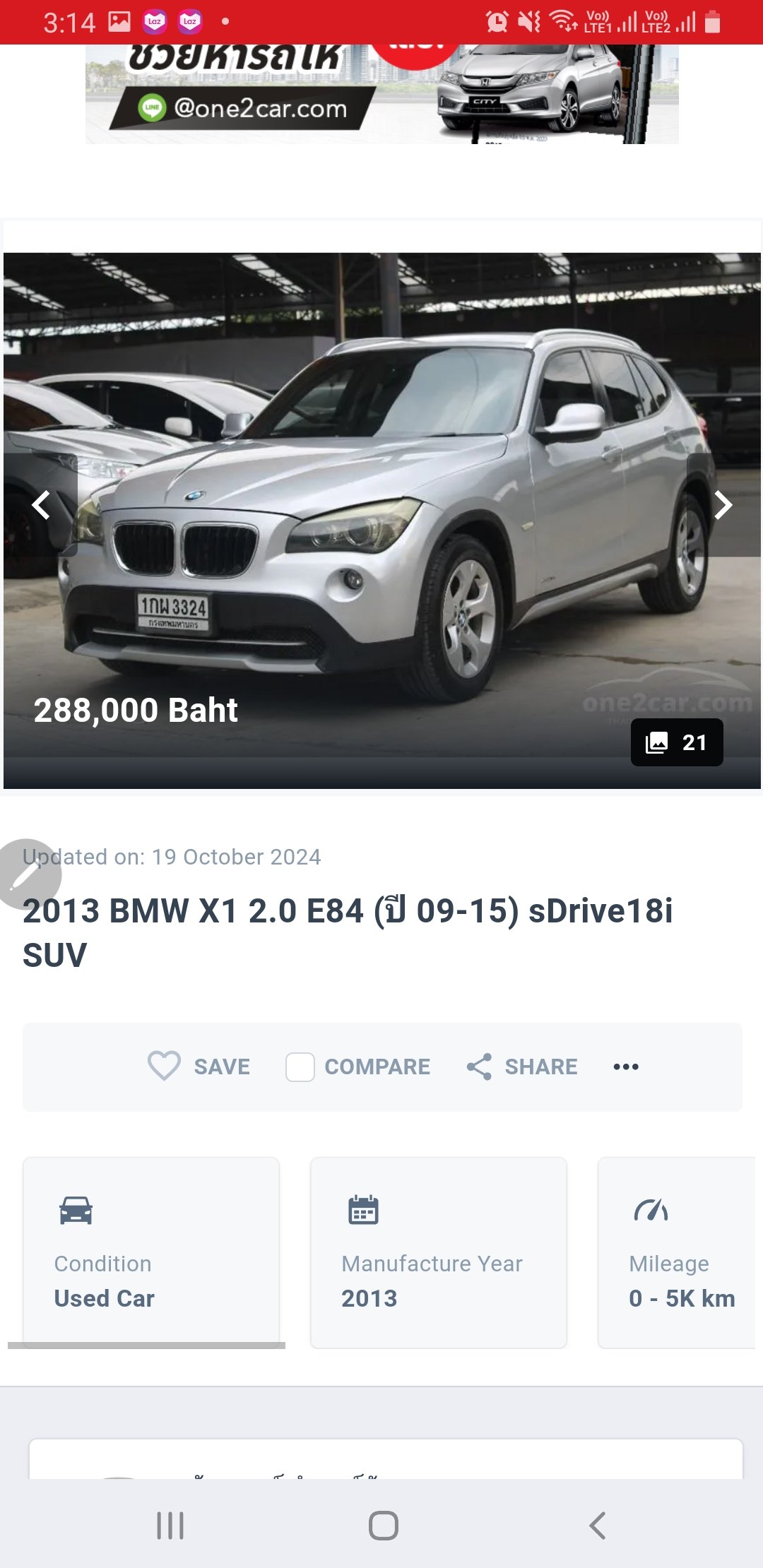Check the Compare checkbox
Image resolution: width=763 pixels, height=1568 pixels.
[x=300, y=1067]
